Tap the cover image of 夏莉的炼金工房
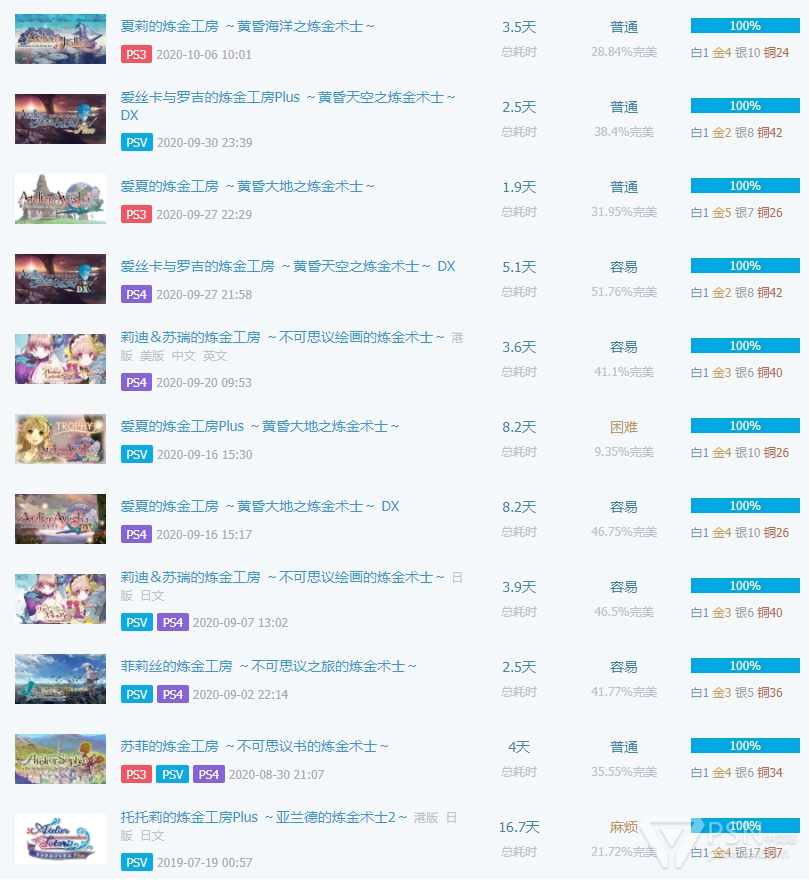 [61, 39]
